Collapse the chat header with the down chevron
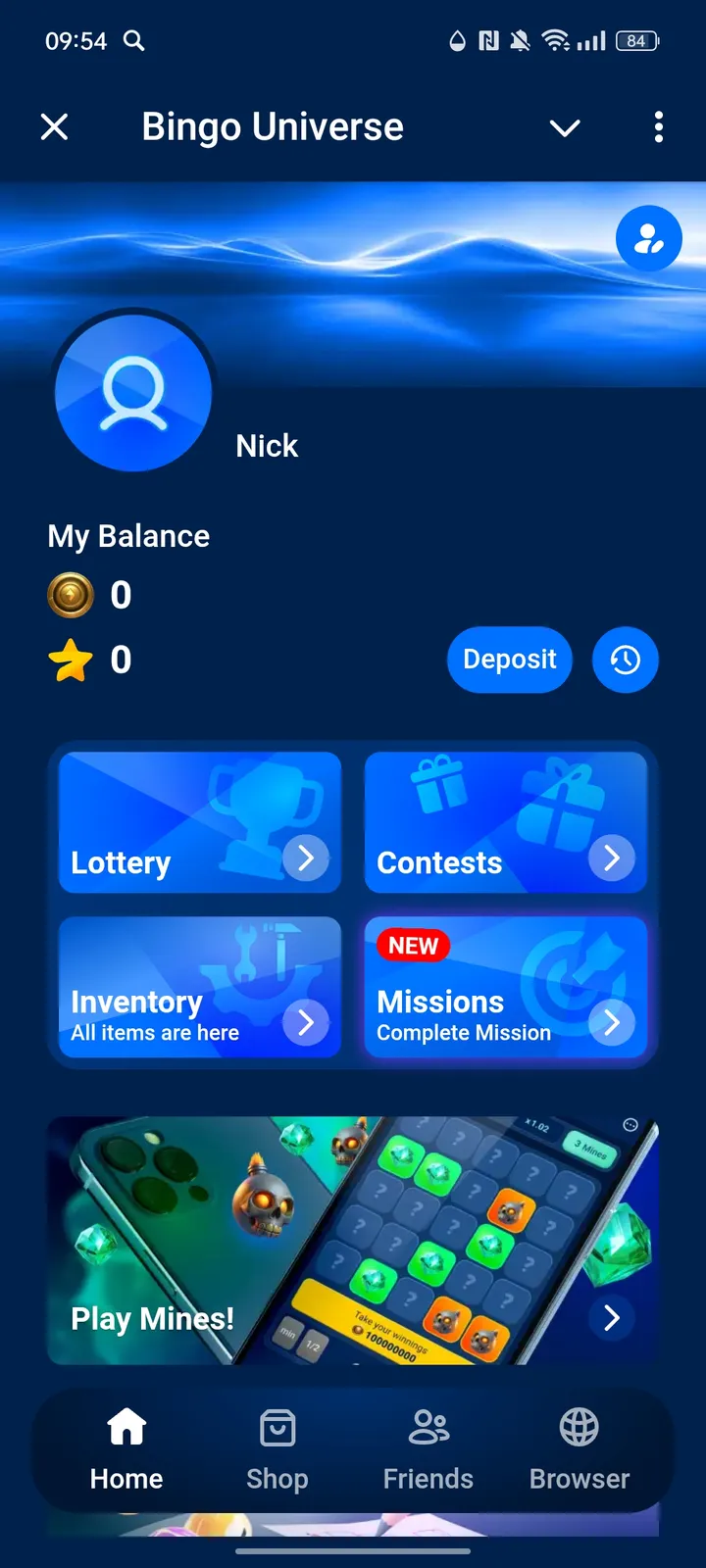 [565, 127]
